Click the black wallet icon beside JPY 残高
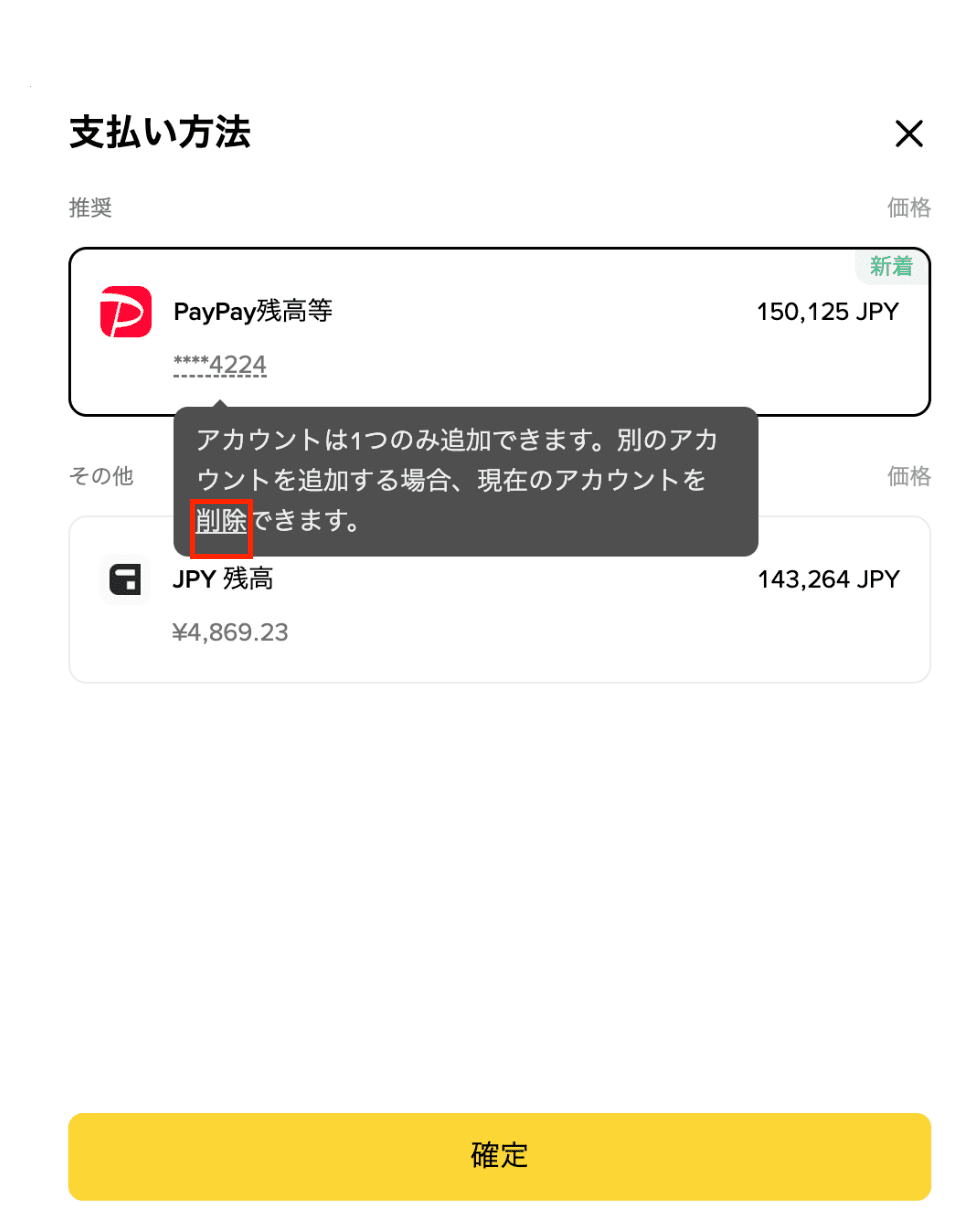954x1216 pixels. point(125,579)
